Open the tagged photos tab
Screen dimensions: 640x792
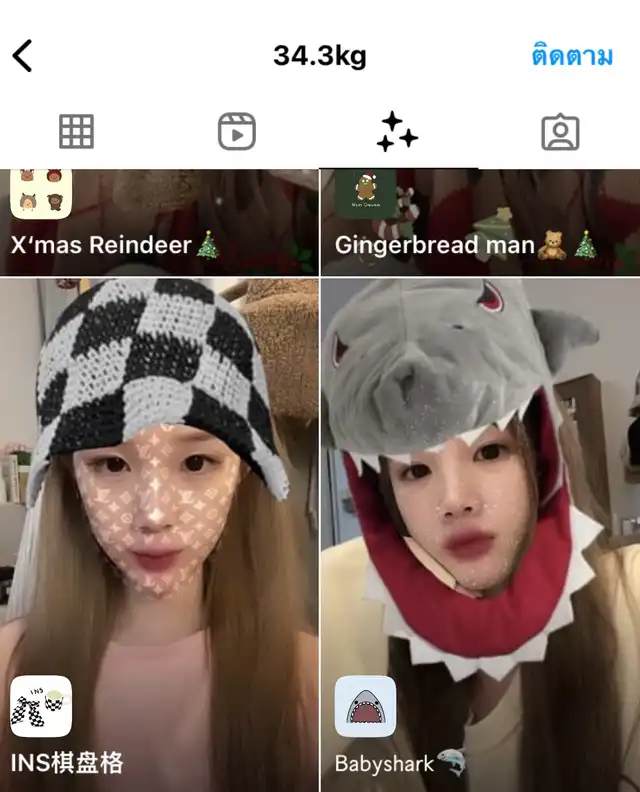(560, 132)
